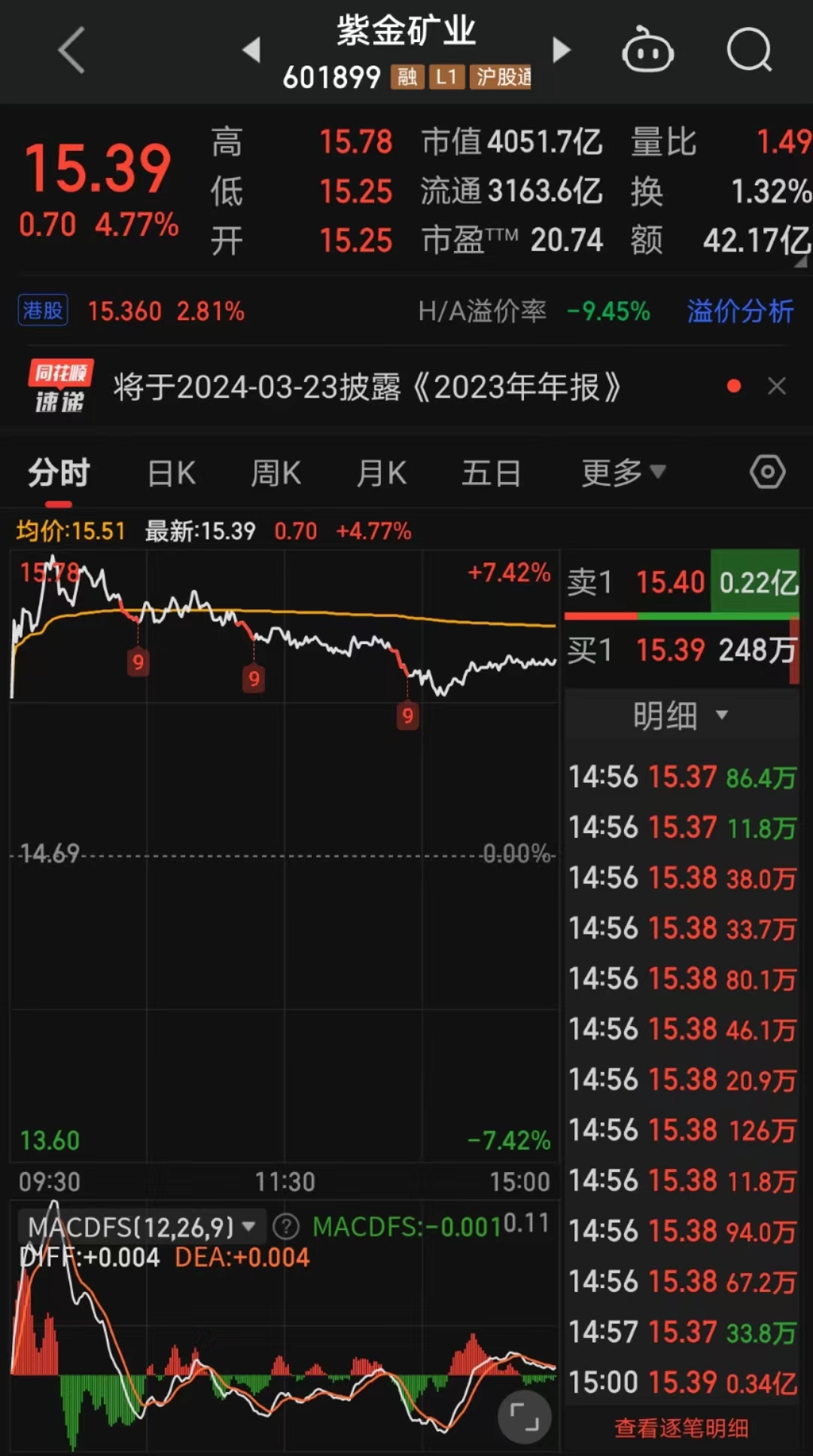
Task: Open the 2023年年报 disclosure notice
Action: (367, 387)
